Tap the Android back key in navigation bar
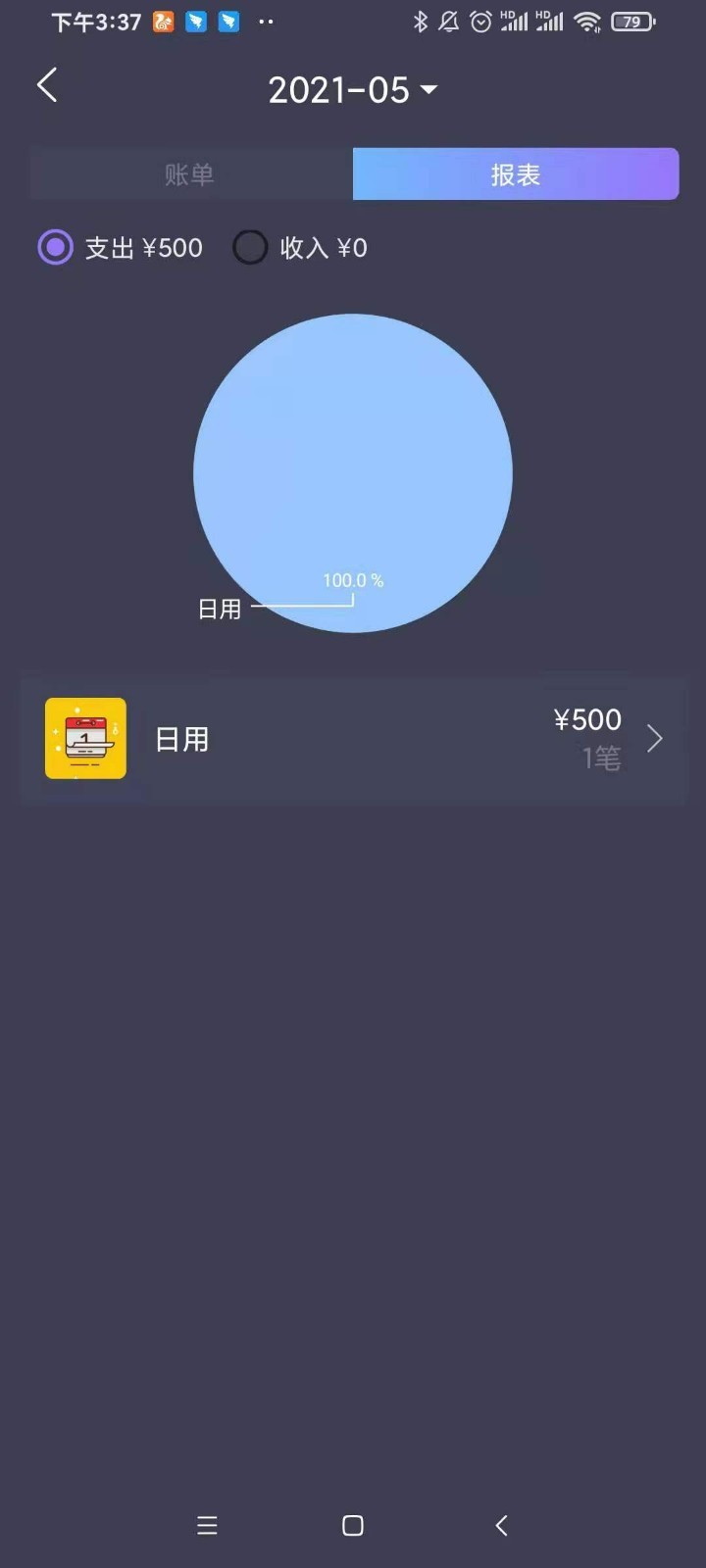 (x=500, y=1525)
